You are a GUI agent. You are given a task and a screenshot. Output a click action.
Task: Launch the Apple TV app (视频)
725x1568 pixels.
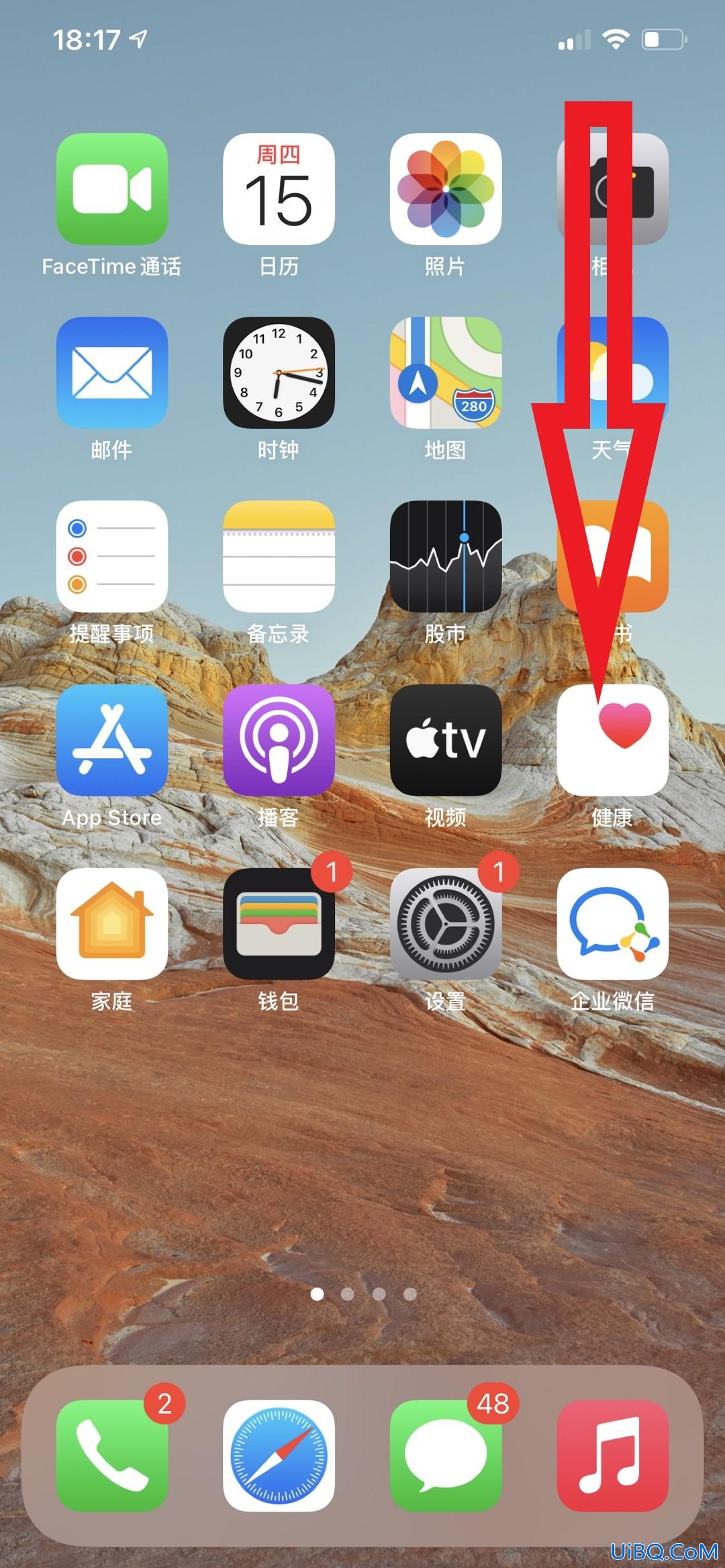click(x=445, y=740)
